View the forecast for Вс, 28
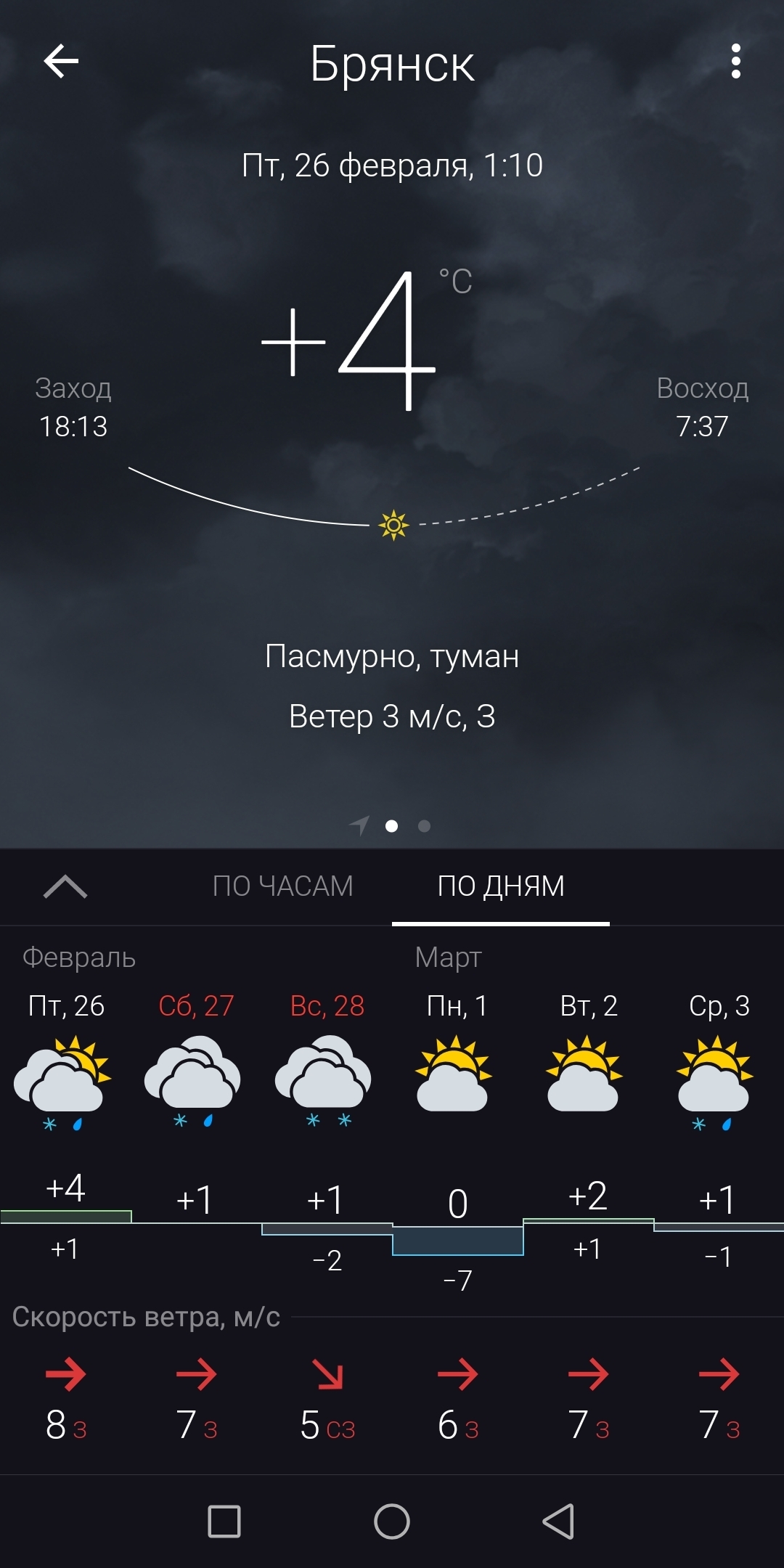The image size is (784, 1568). tap(327, 1074)
